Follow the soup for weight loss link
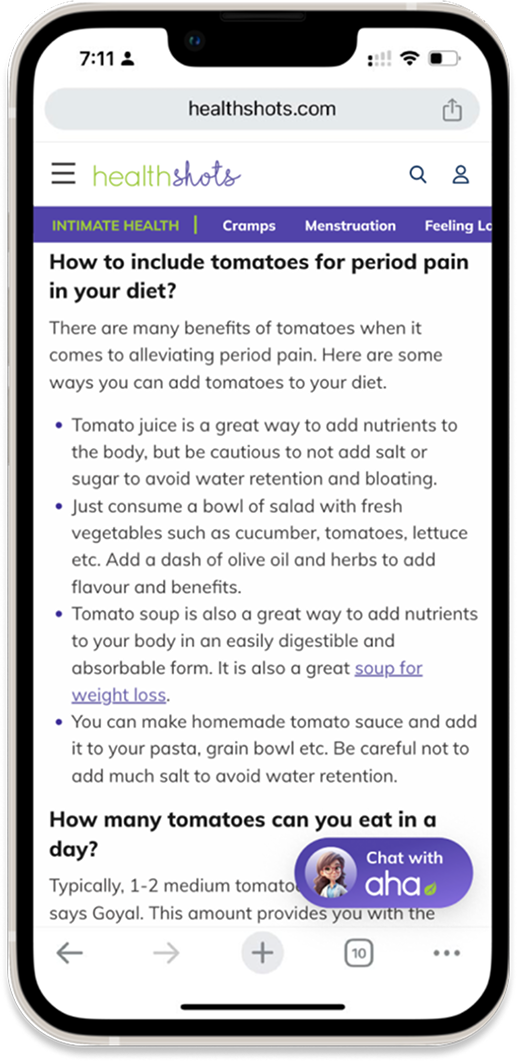518x1062 pixels. [247, 681]
